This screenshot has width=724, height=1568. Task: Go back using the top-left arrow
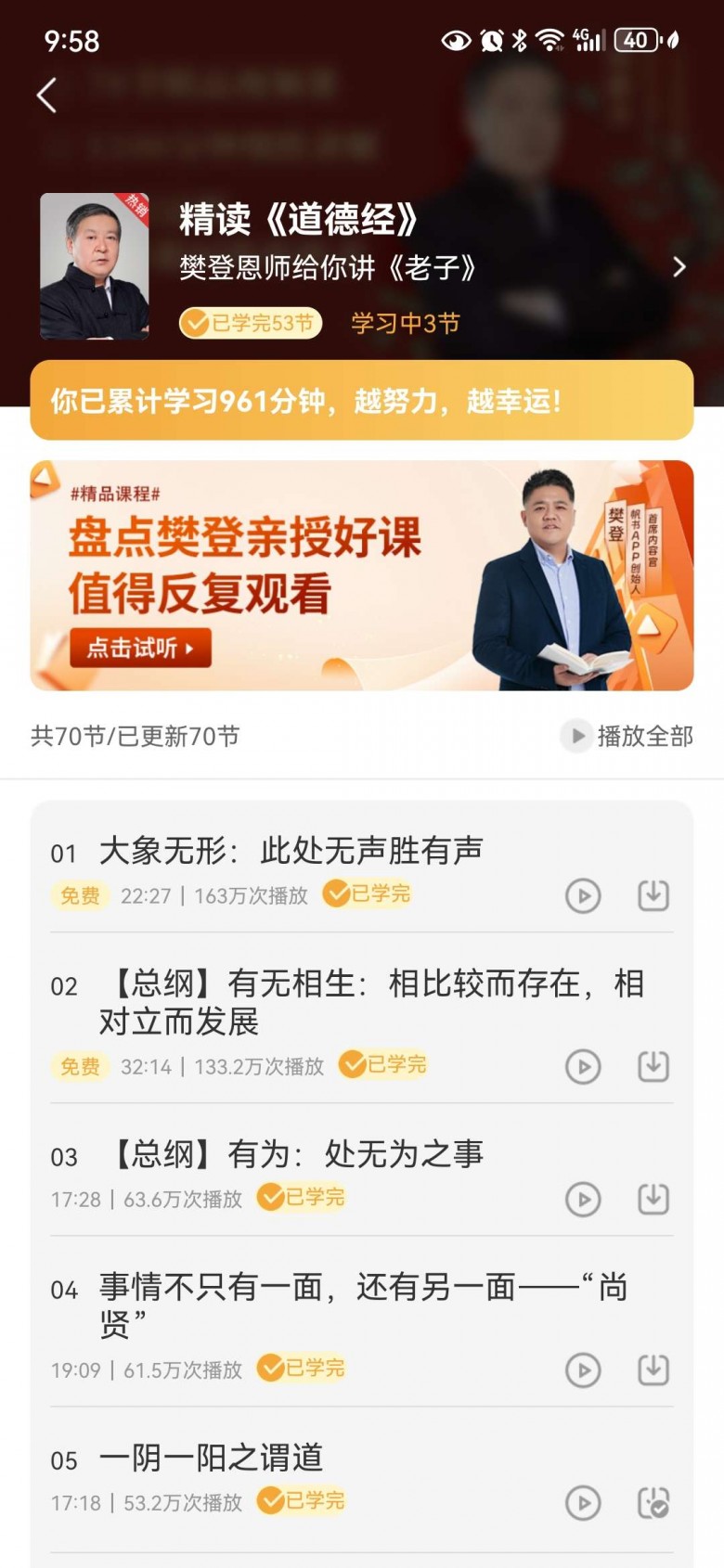click(x=47, y=96)
